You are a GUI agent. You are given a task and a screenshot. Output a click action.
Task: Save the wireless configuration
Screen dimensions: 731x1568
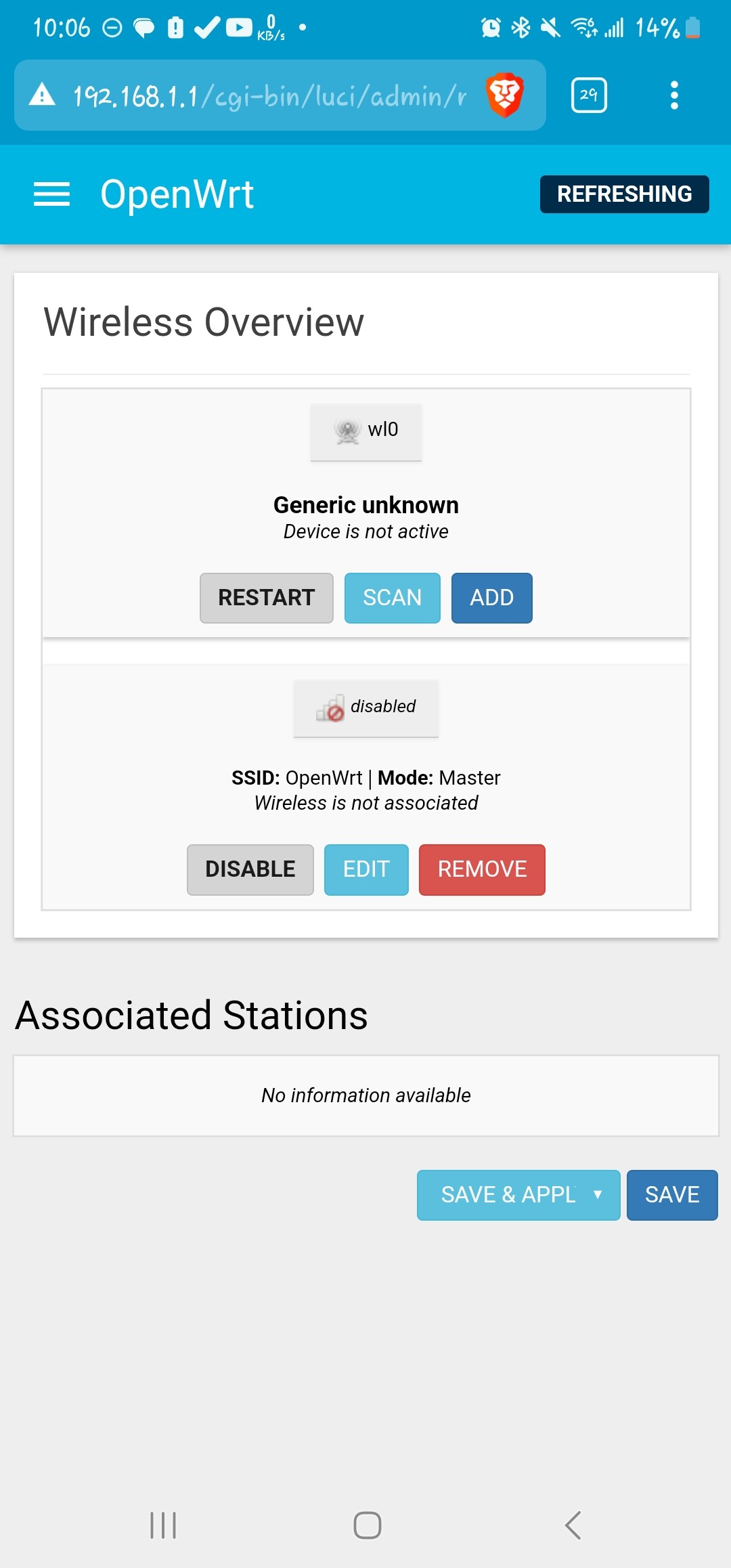672,1195
